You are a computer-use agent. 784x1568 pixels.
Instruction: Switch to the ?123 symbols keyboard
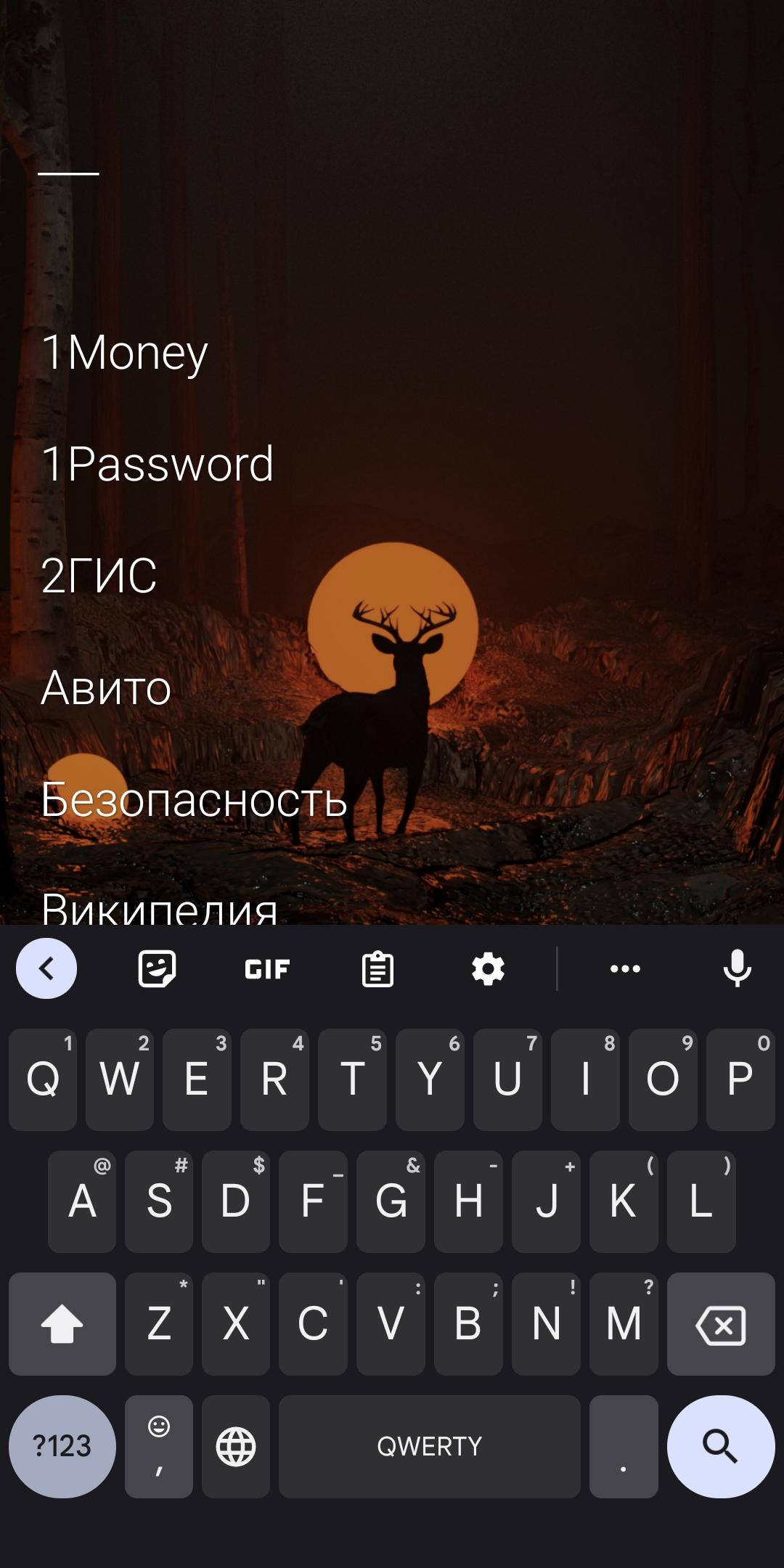coord(62,1446)
